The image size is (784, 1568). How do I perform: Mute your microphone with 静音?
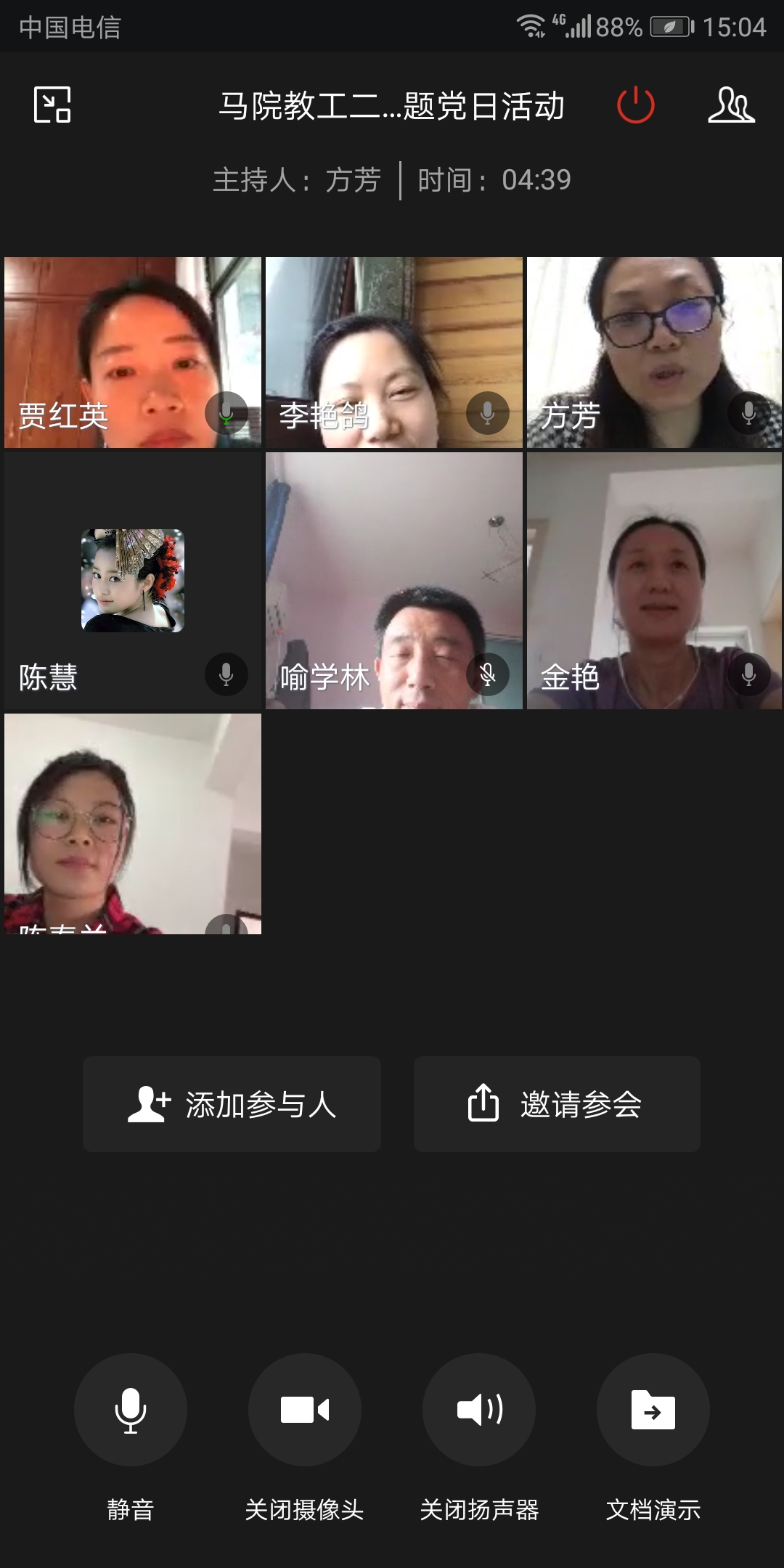tap(131, 1410)
